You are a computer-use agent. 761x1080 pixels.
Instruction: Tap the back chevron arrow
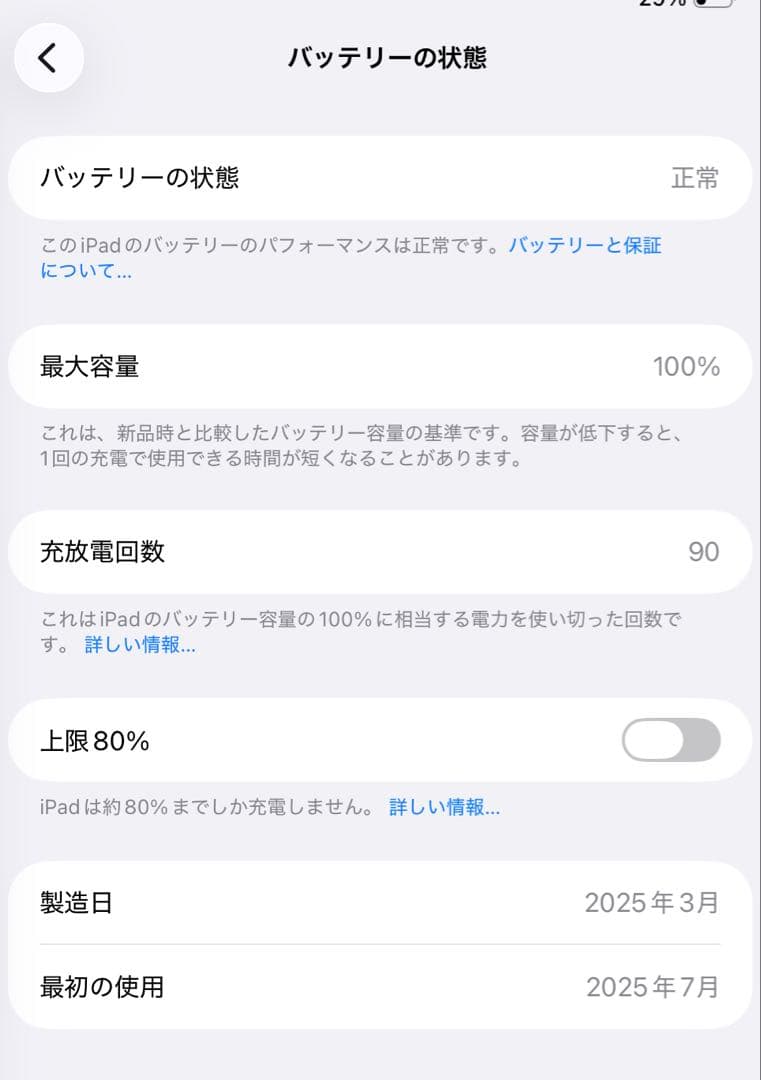coord(48,58)
